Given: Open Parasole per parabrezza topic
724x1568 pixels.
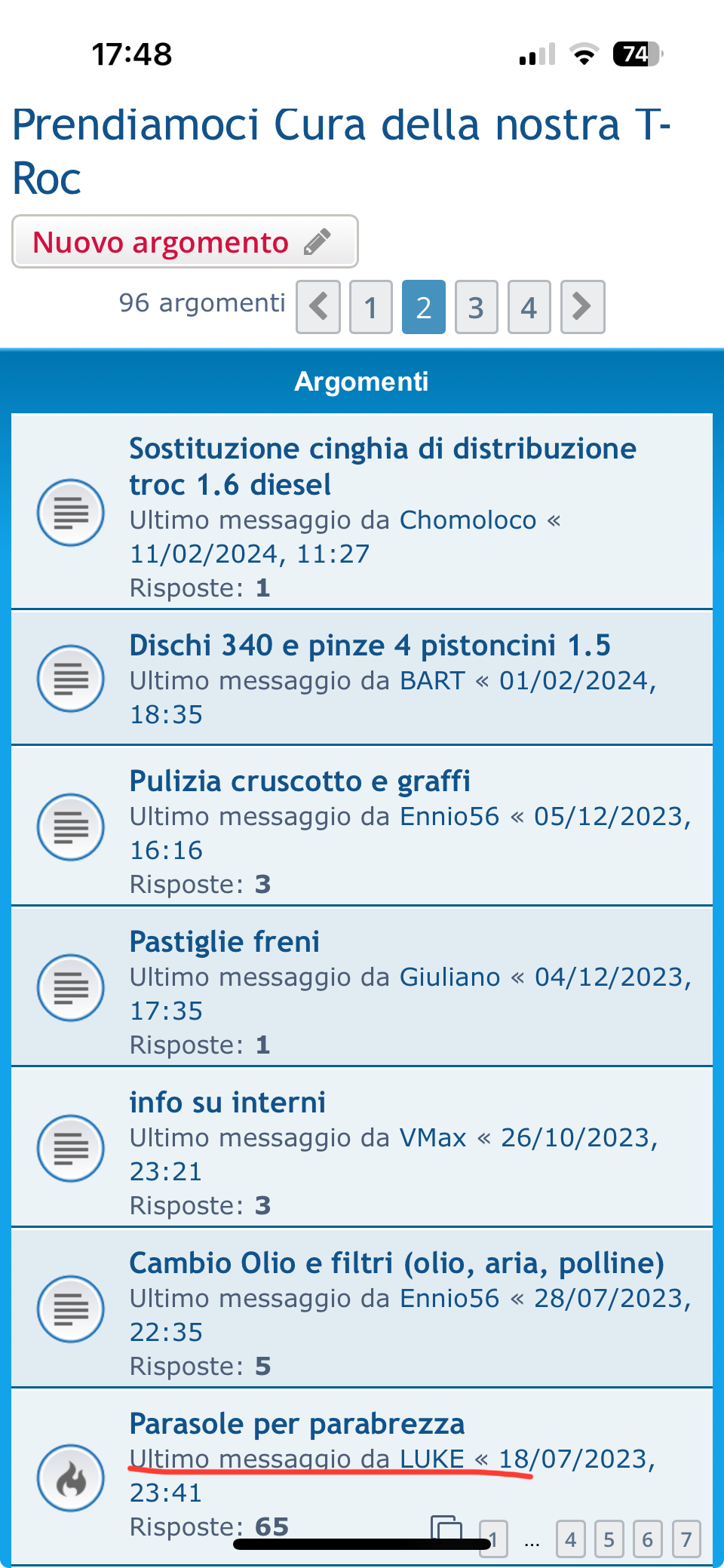Looking at the screenshot, I should (x=297, y=1423).
